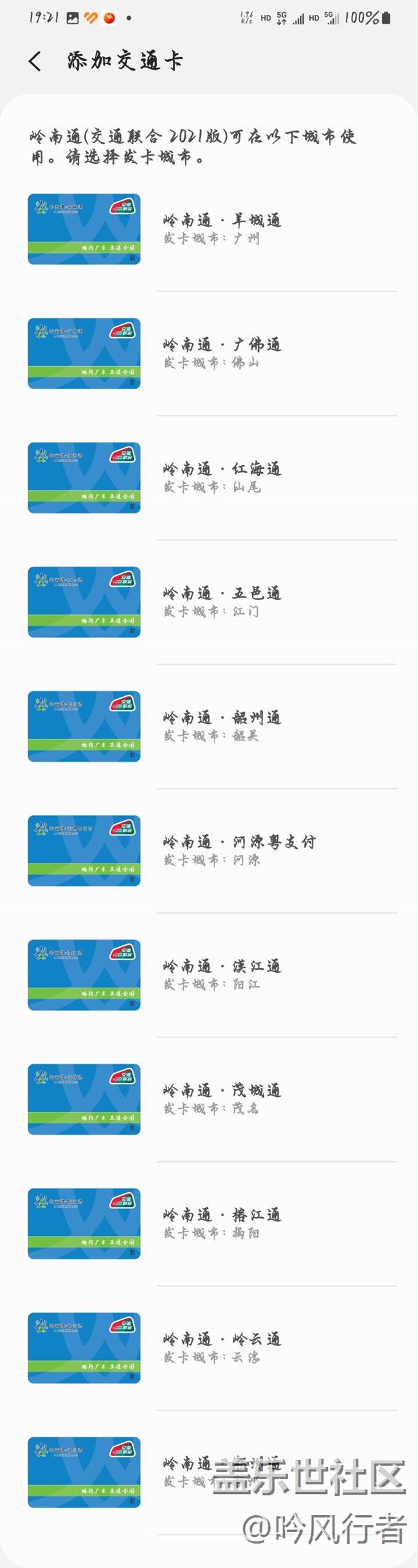Go back from 添加交通卡 screen
This screenshot has width=418, height=1568.
tap(35, 61)
